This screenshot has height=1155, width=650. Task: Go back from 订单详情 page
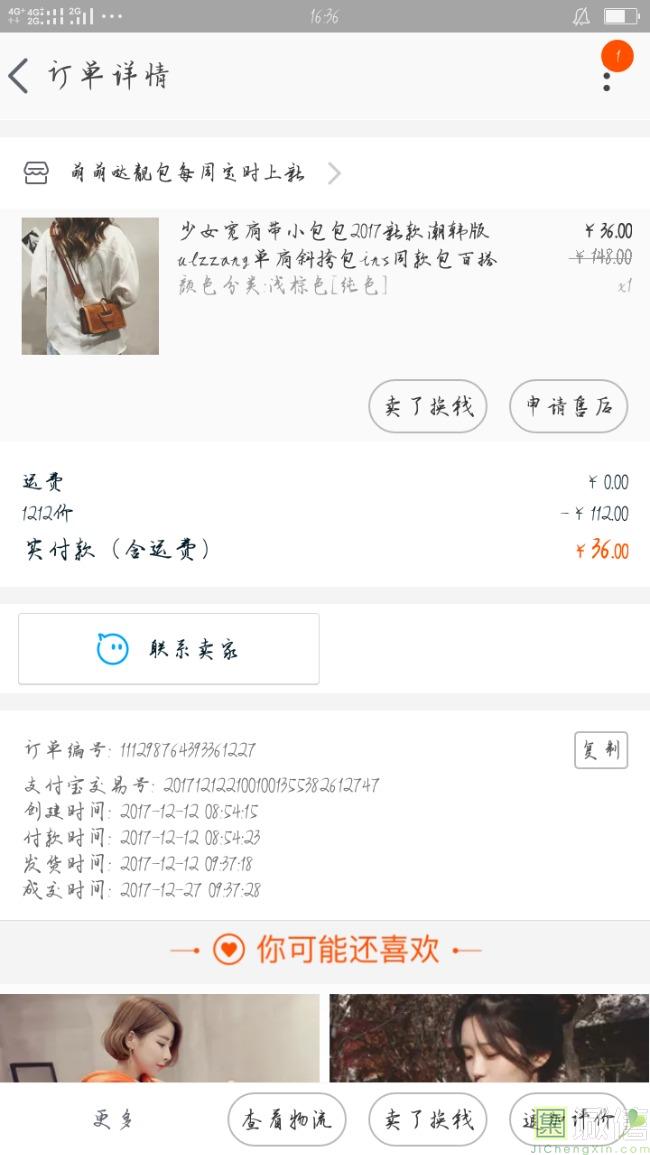(x=20, y=76)
